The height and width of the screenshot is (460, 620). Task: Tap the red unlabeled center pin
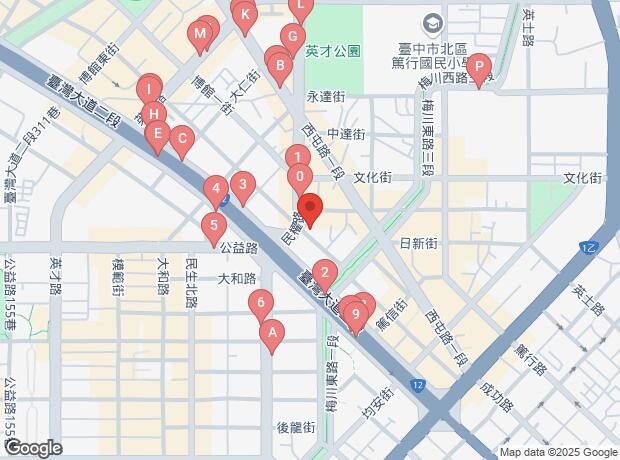tap(310, 209)
